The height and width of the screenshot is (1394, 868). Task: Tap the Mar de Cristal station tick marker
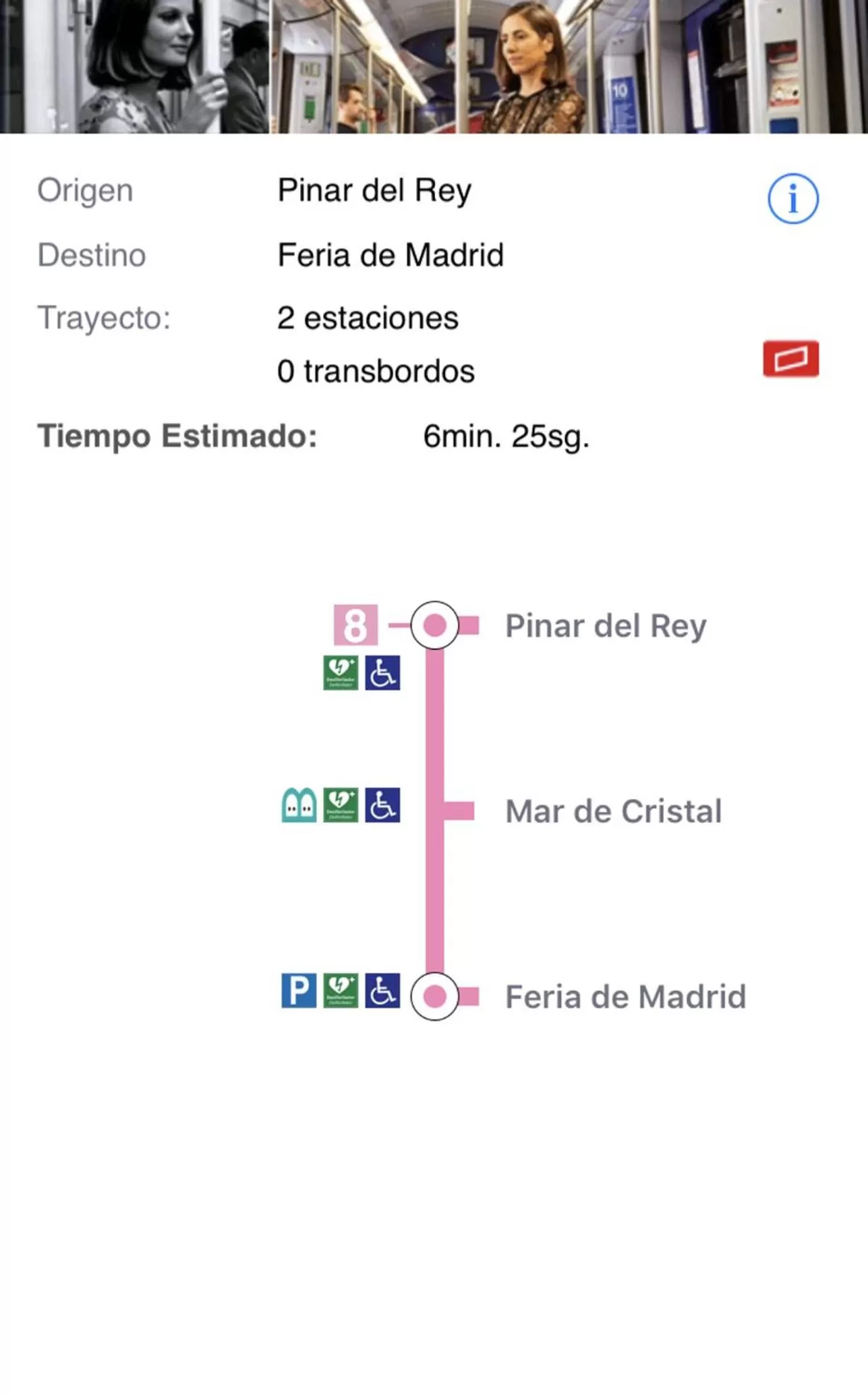[459, 810]
